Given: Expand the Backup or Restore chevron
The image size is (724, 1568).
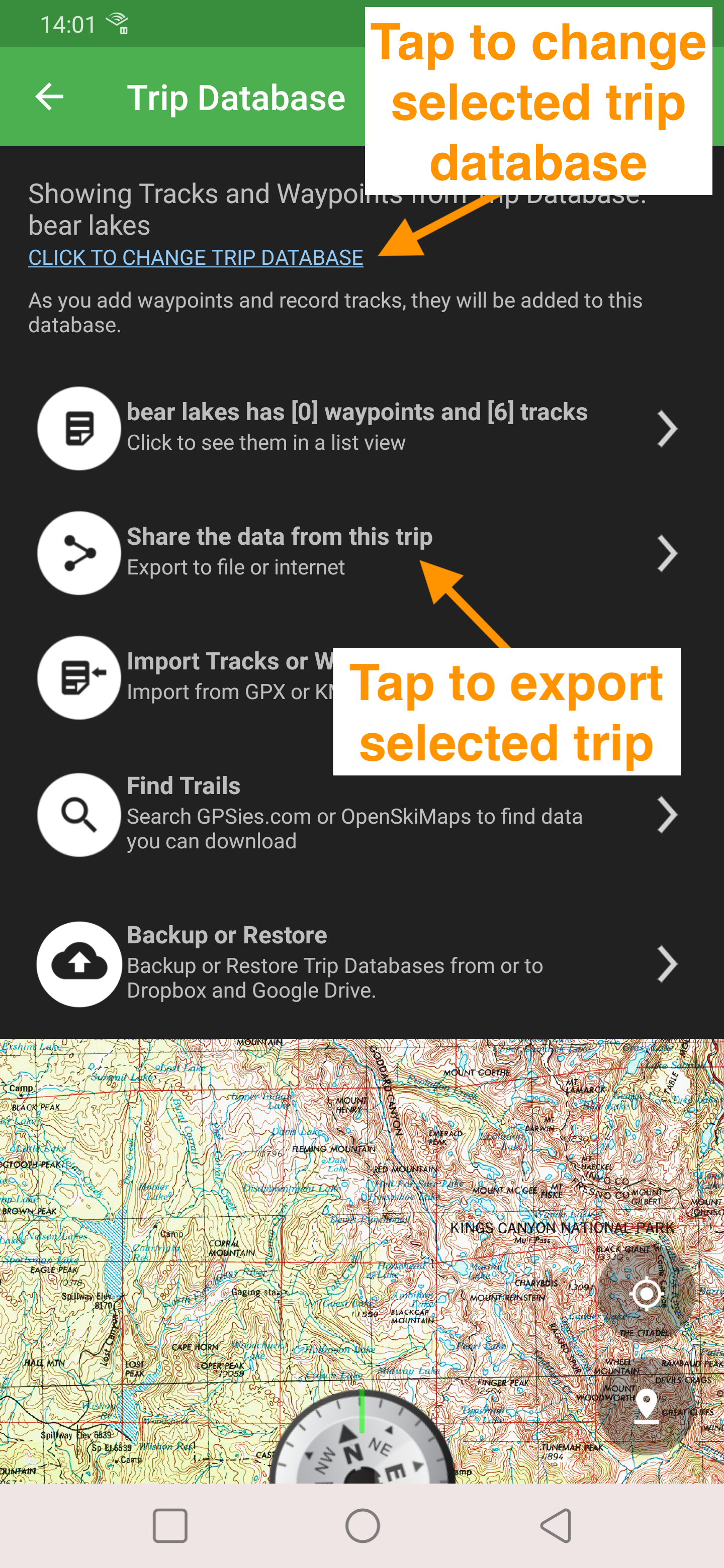Looking at the screenshot, I should click(x=667, y=965).
